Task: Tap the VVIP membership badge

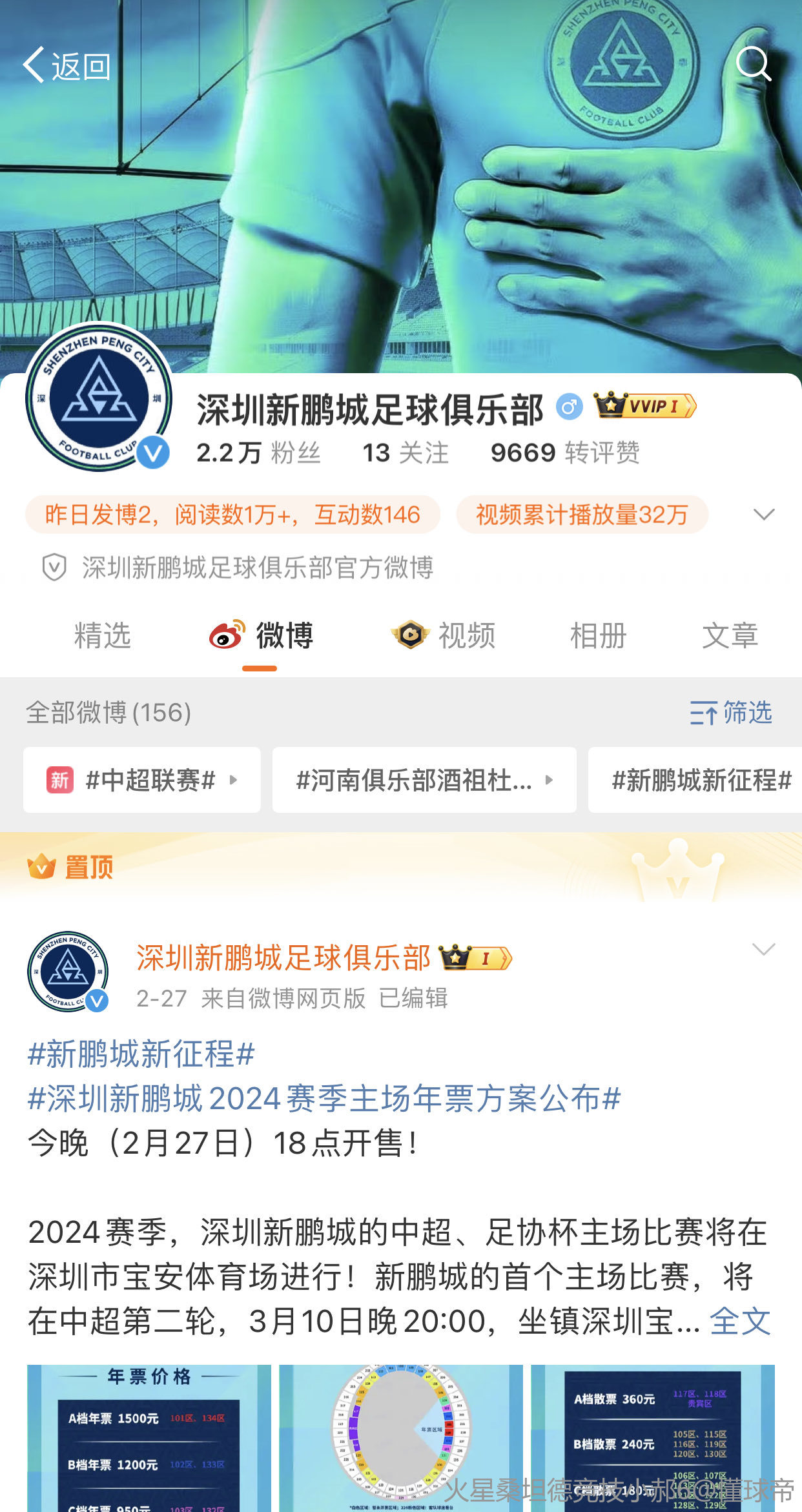Action: [645, 406]
